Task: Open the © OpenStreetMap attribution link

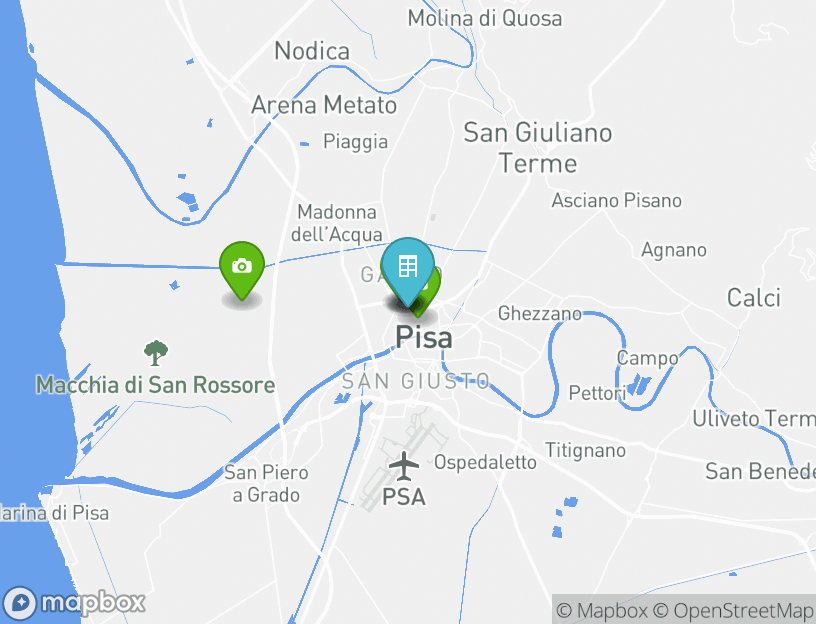Action: click(x=733, y=610)
